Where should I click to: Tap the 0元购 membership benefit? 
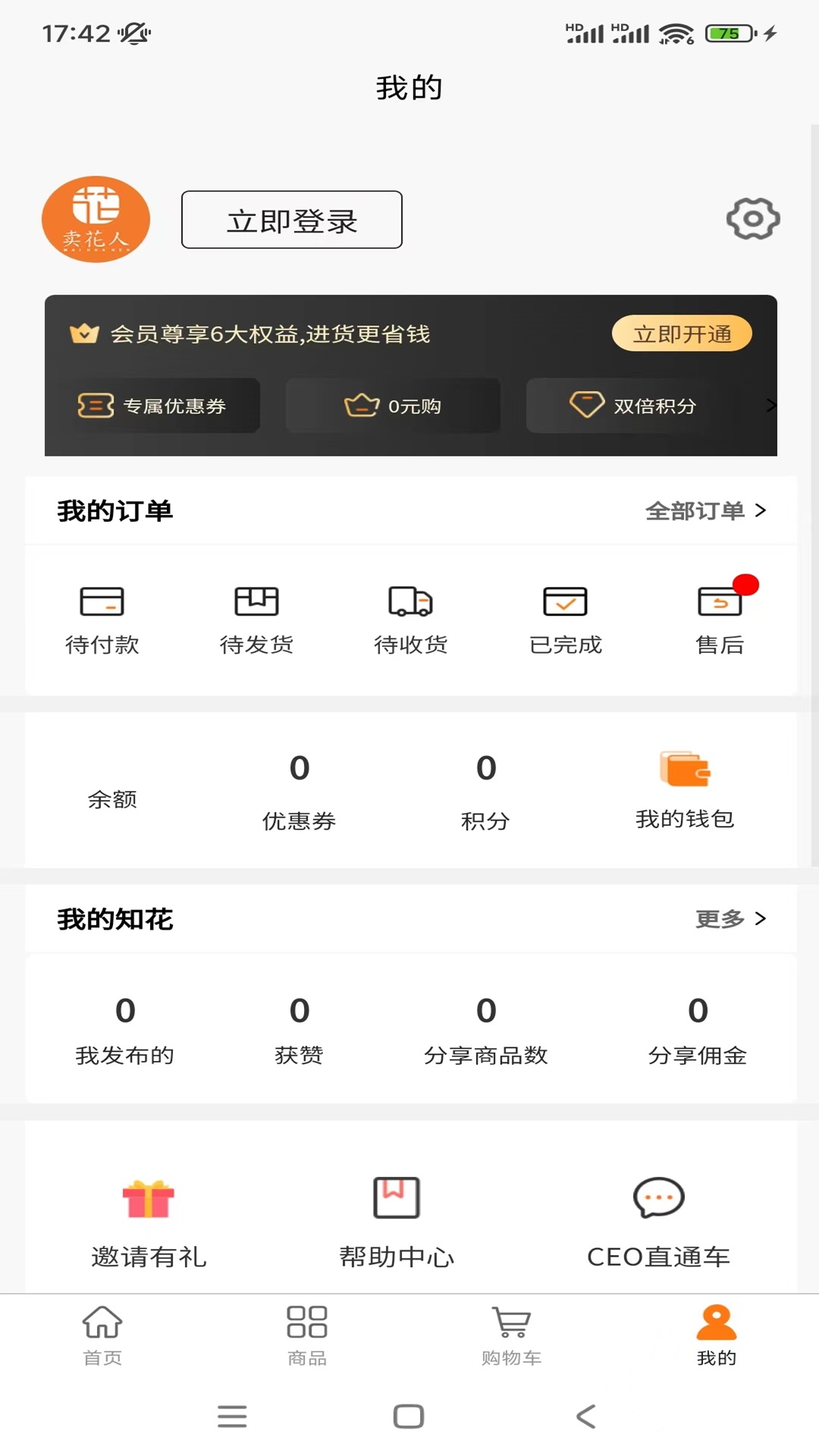pos(392,405)
